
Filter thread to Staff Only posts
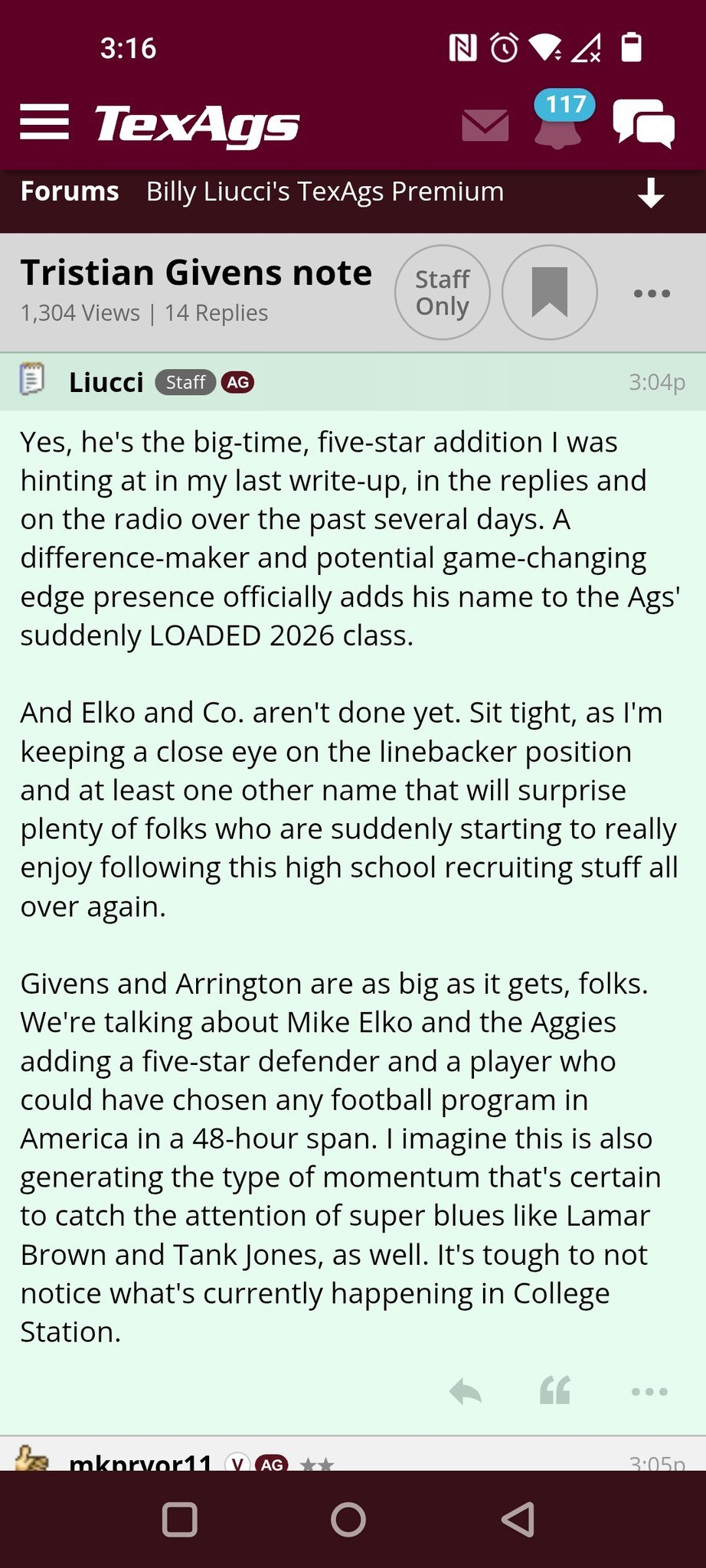(x=443, y=292)
